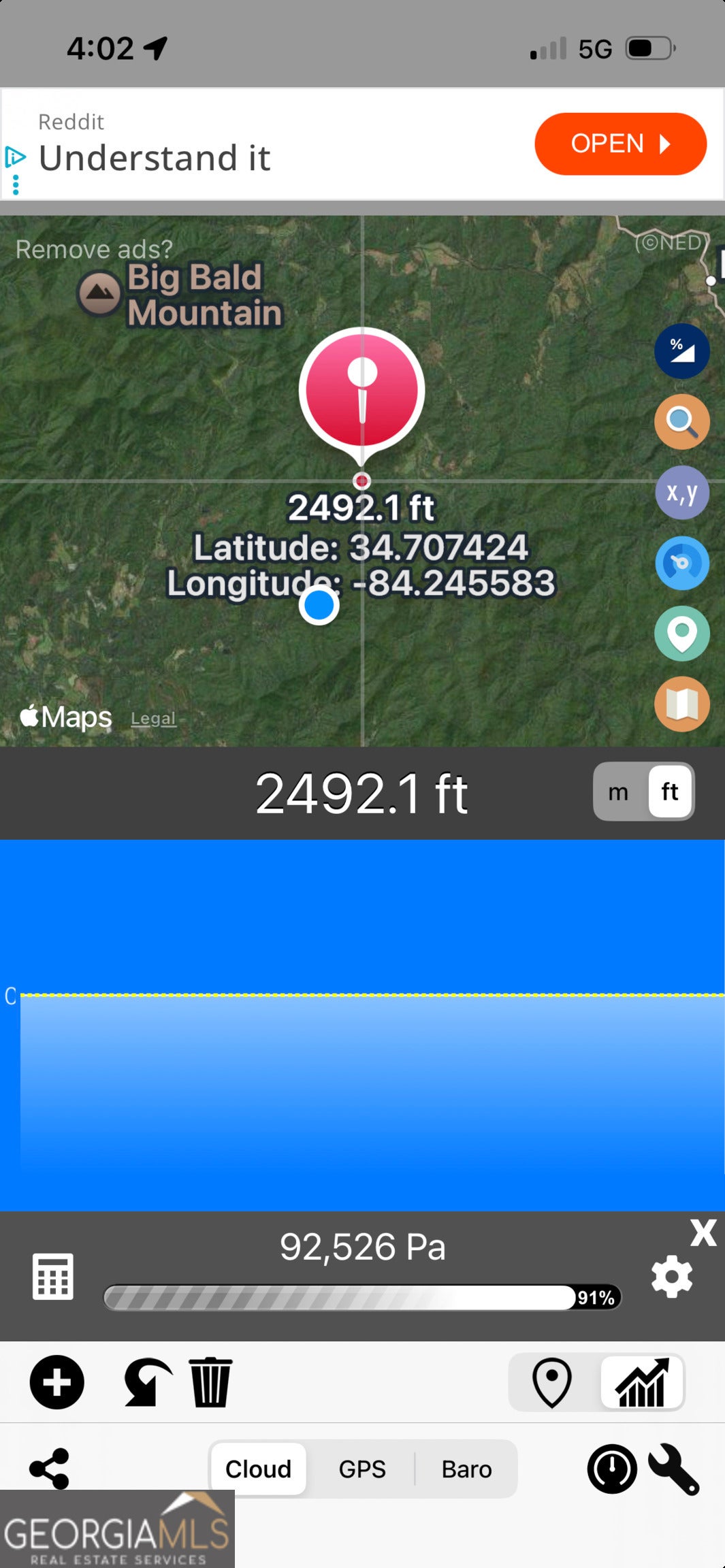725x1568 pixels.
Task: Undo the last action
Action: (147, 1382)
